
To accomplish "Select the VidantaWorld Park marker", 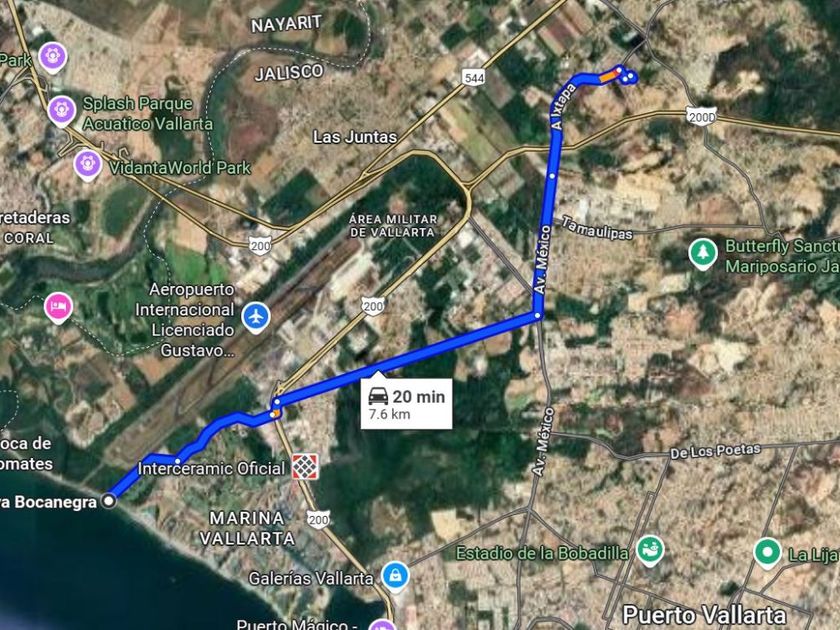I will tap(88, 165).
